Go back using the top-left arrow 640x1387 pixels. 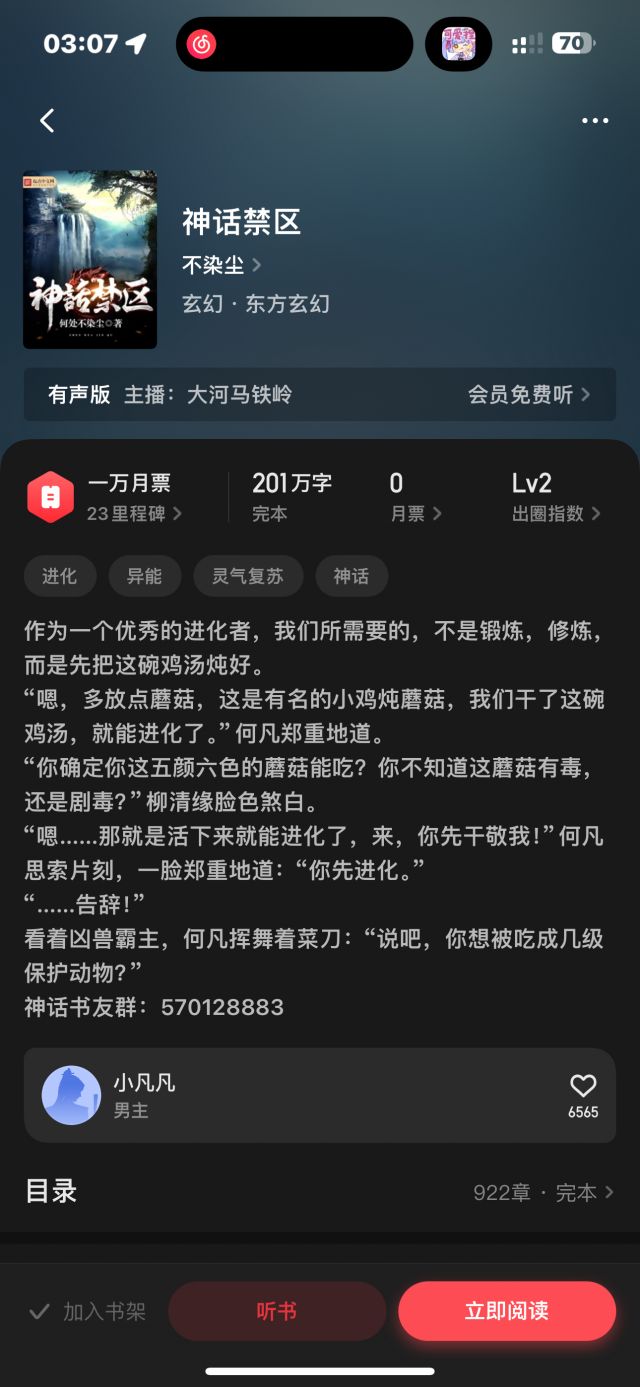47,121
